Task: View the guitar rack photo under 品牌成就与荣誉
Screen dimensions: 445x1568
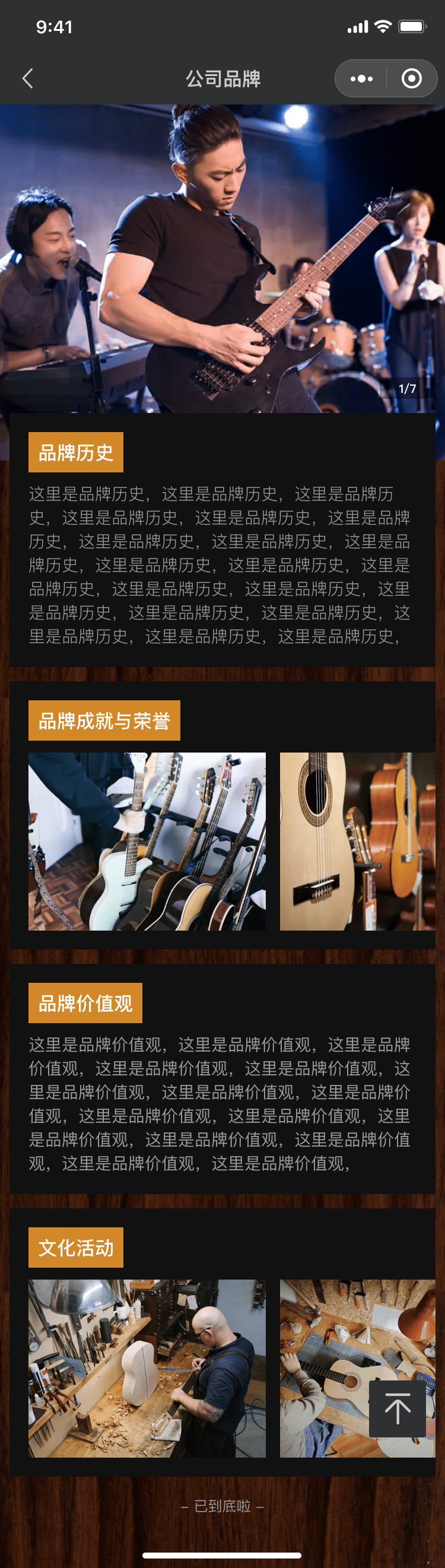Action: click(x=147, y=841)
